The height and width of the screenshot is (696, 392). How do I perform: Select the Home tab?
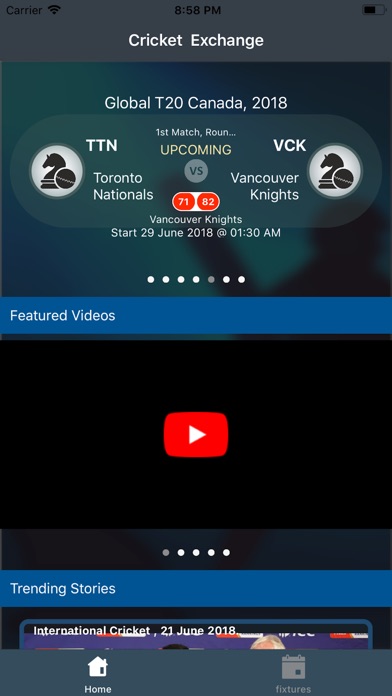98,674
